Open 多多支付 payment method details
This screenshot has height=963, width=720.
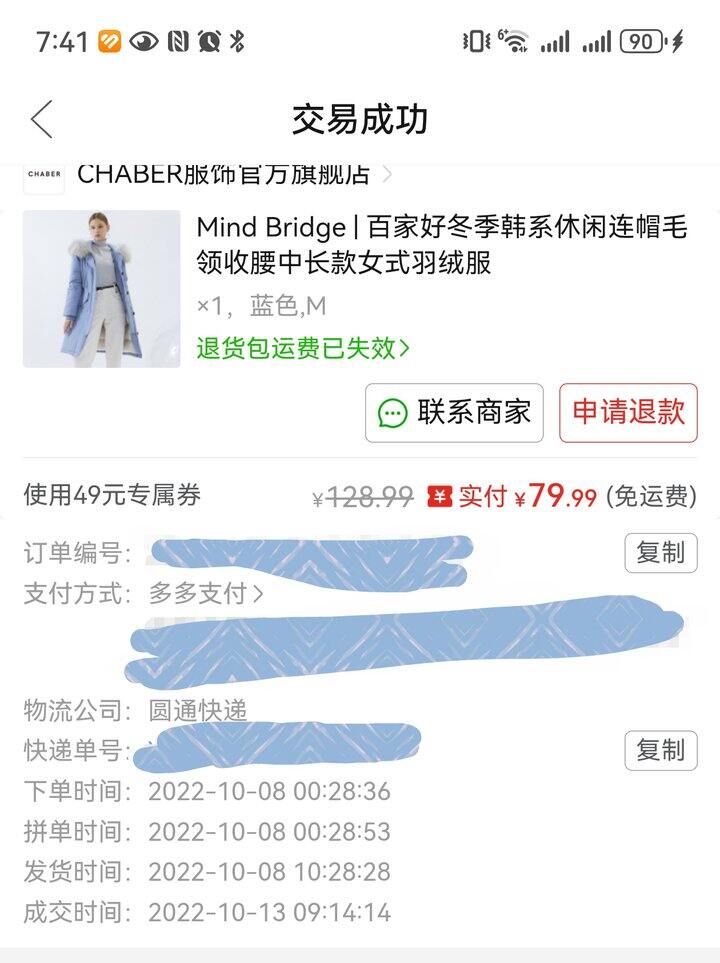206,593
